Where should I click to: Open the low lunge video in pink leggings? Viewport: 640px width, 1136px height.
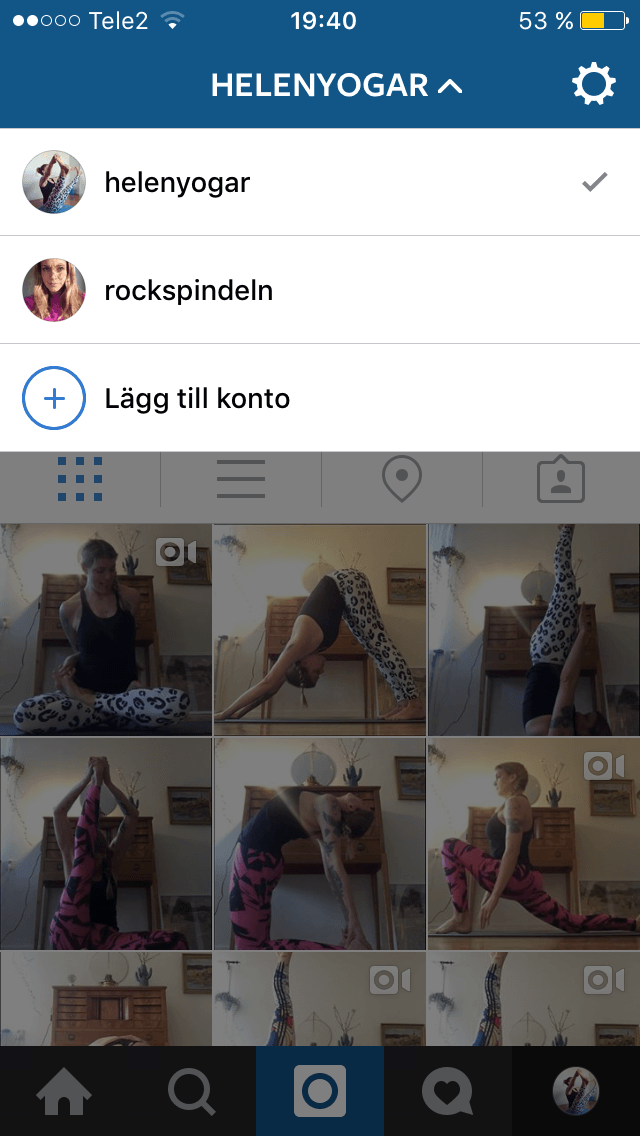533,843
